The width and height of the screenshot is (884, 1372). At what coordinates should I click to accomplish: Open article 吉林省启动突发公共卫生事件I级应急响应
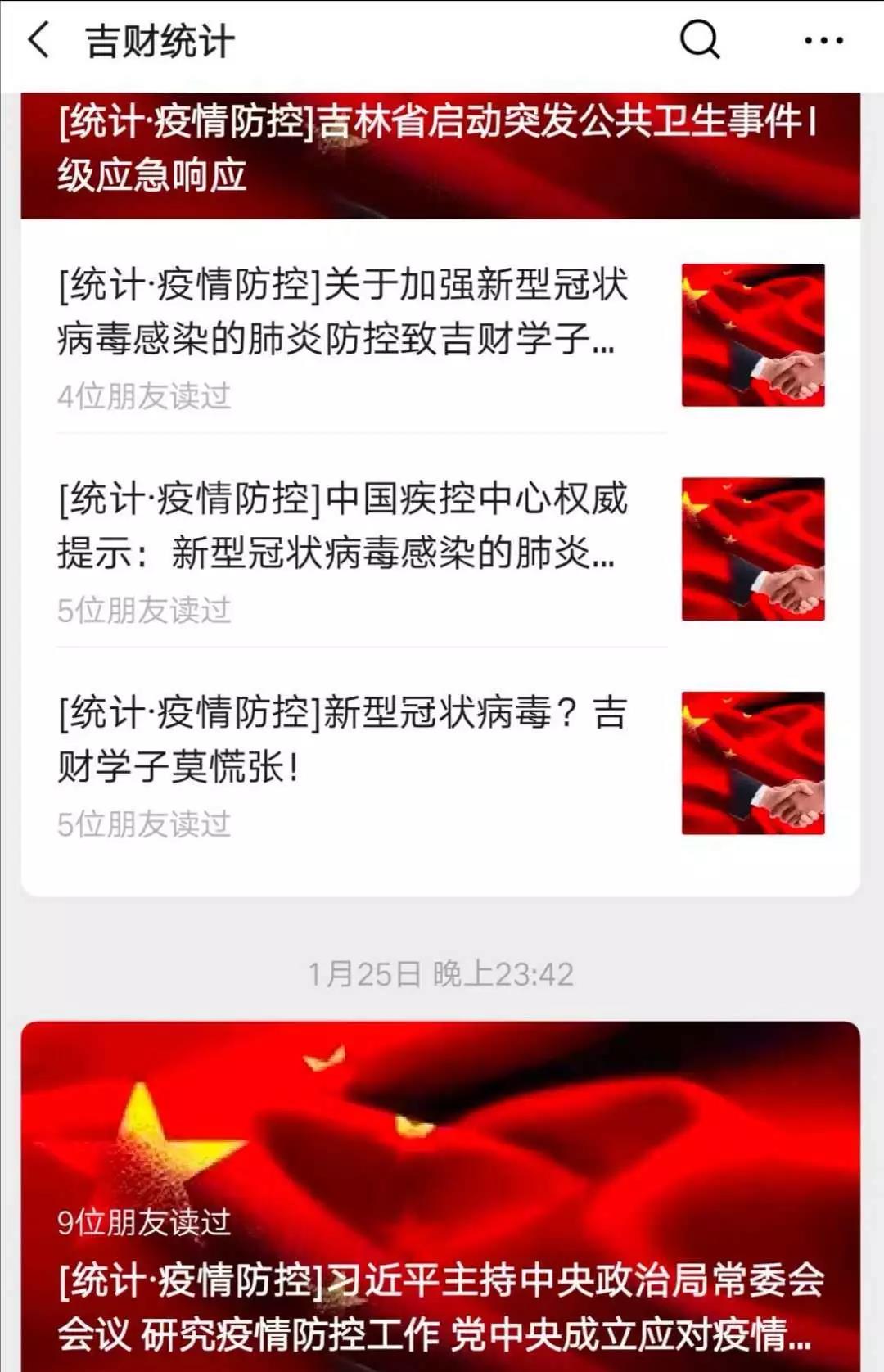point(438,149)
